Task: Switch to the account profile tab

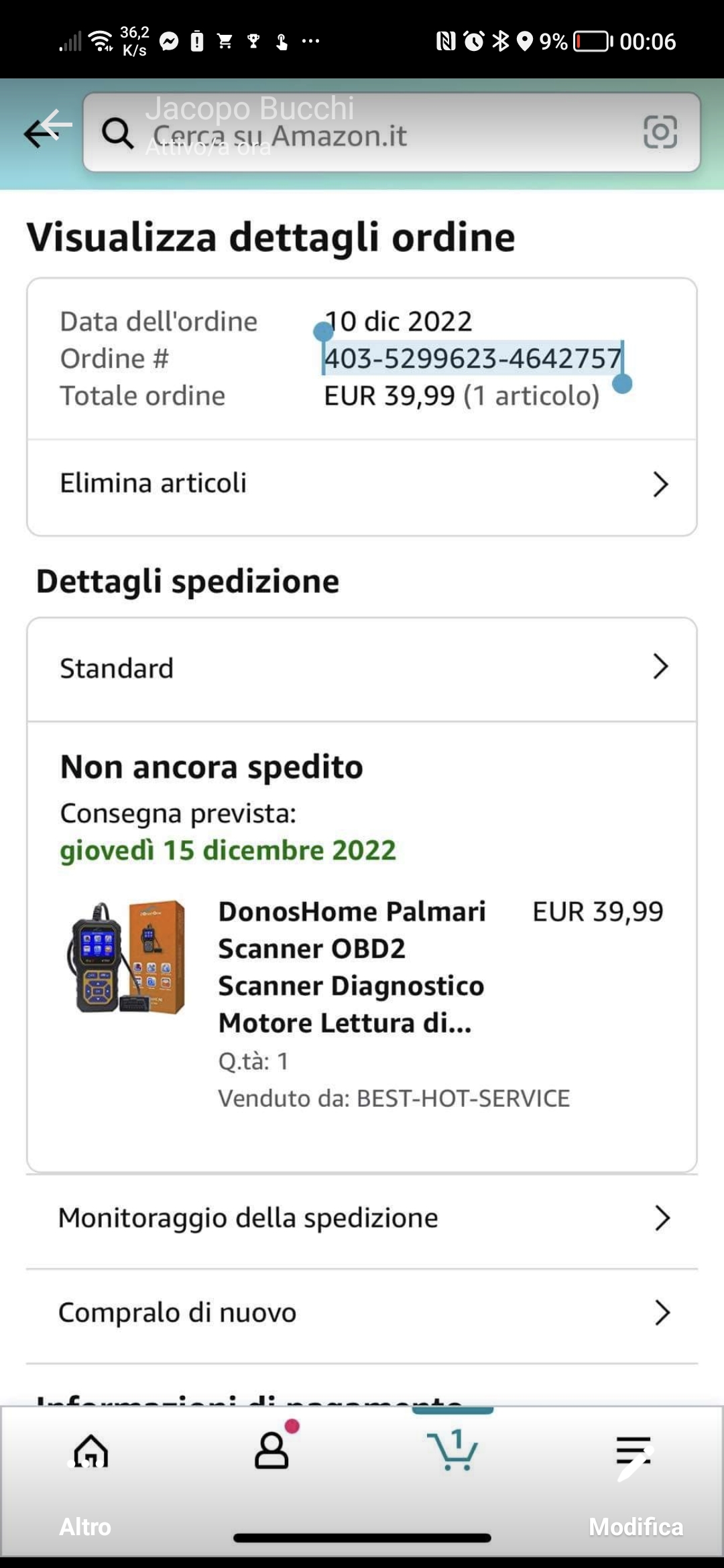Action: [x=271, y=1451]
